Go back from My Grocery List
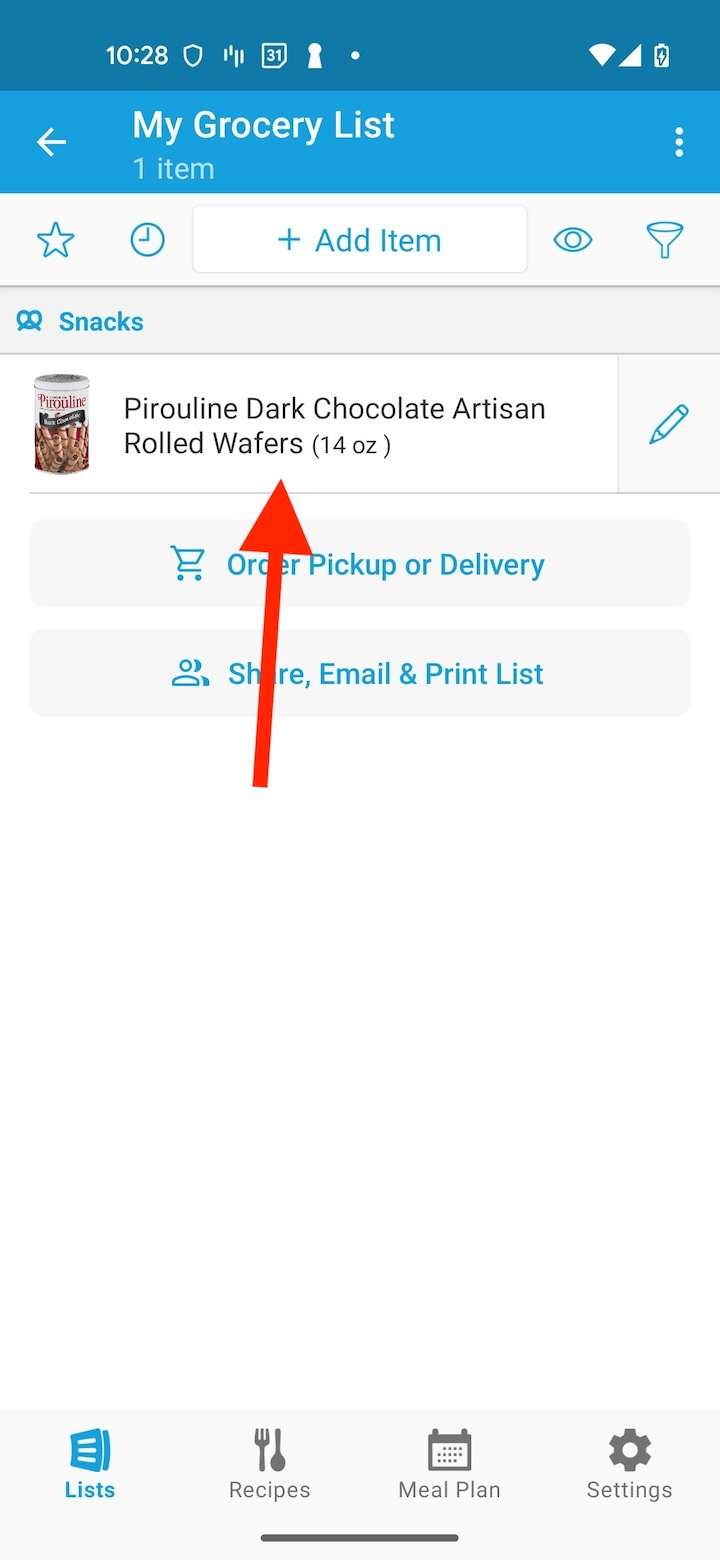720x1560 pixels. (52, 143)
